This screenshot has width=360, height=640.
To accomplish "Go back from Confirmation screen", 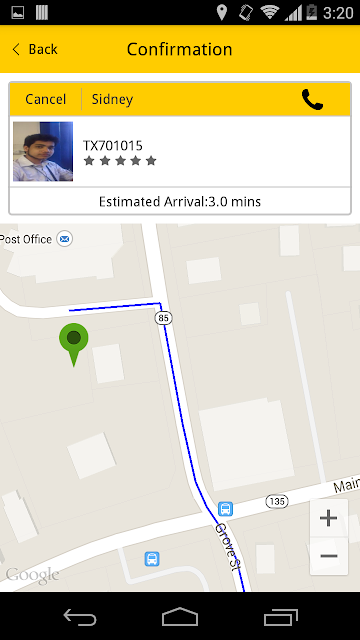I will point(35,49).
